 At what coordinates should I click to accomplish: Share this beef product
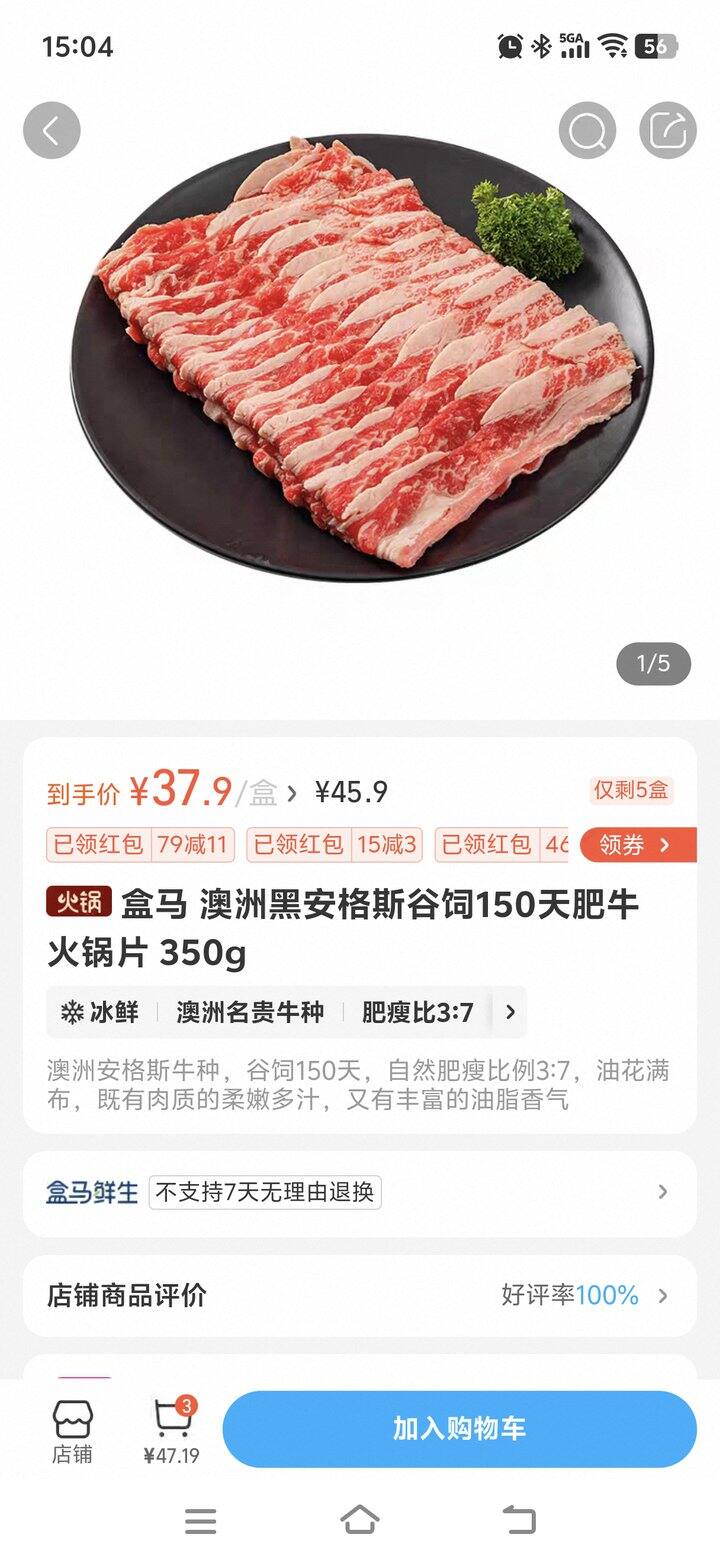667,130
